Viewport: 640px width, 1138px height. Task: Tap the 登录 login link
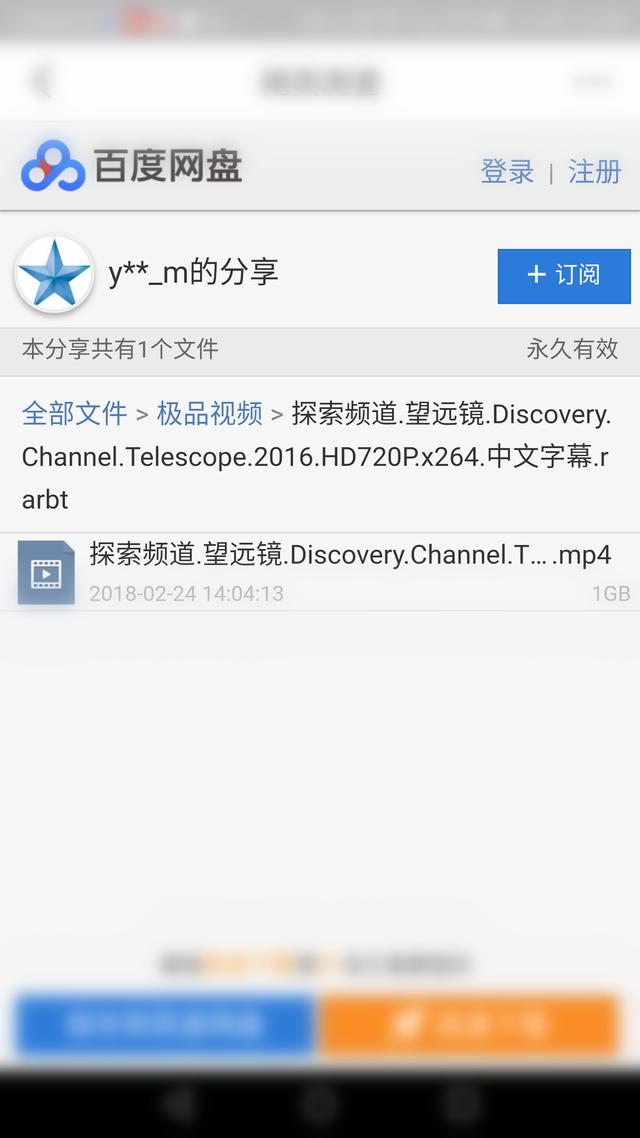point(507,172)
